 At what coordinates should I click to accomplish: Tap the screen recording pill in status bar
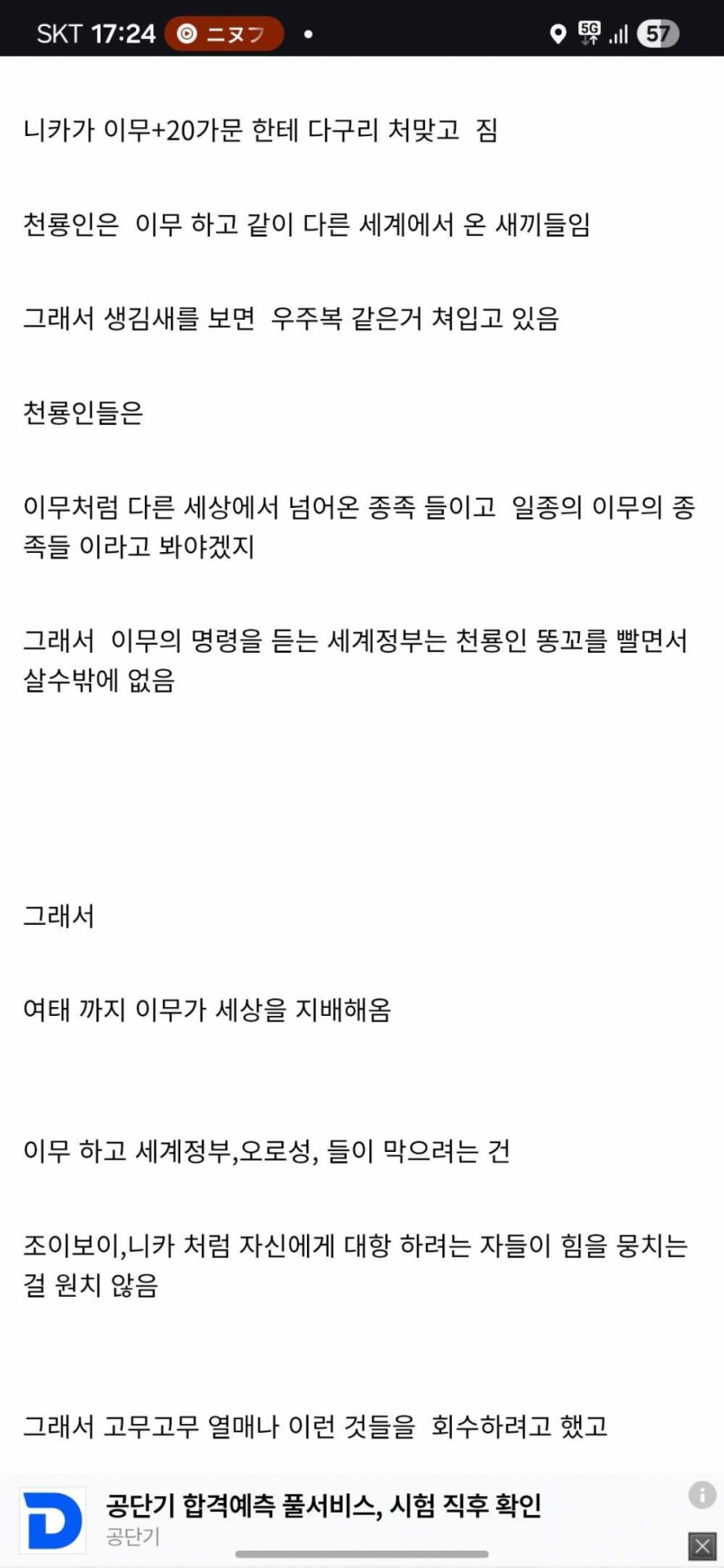pyautogui.click(x=225, y=34)
